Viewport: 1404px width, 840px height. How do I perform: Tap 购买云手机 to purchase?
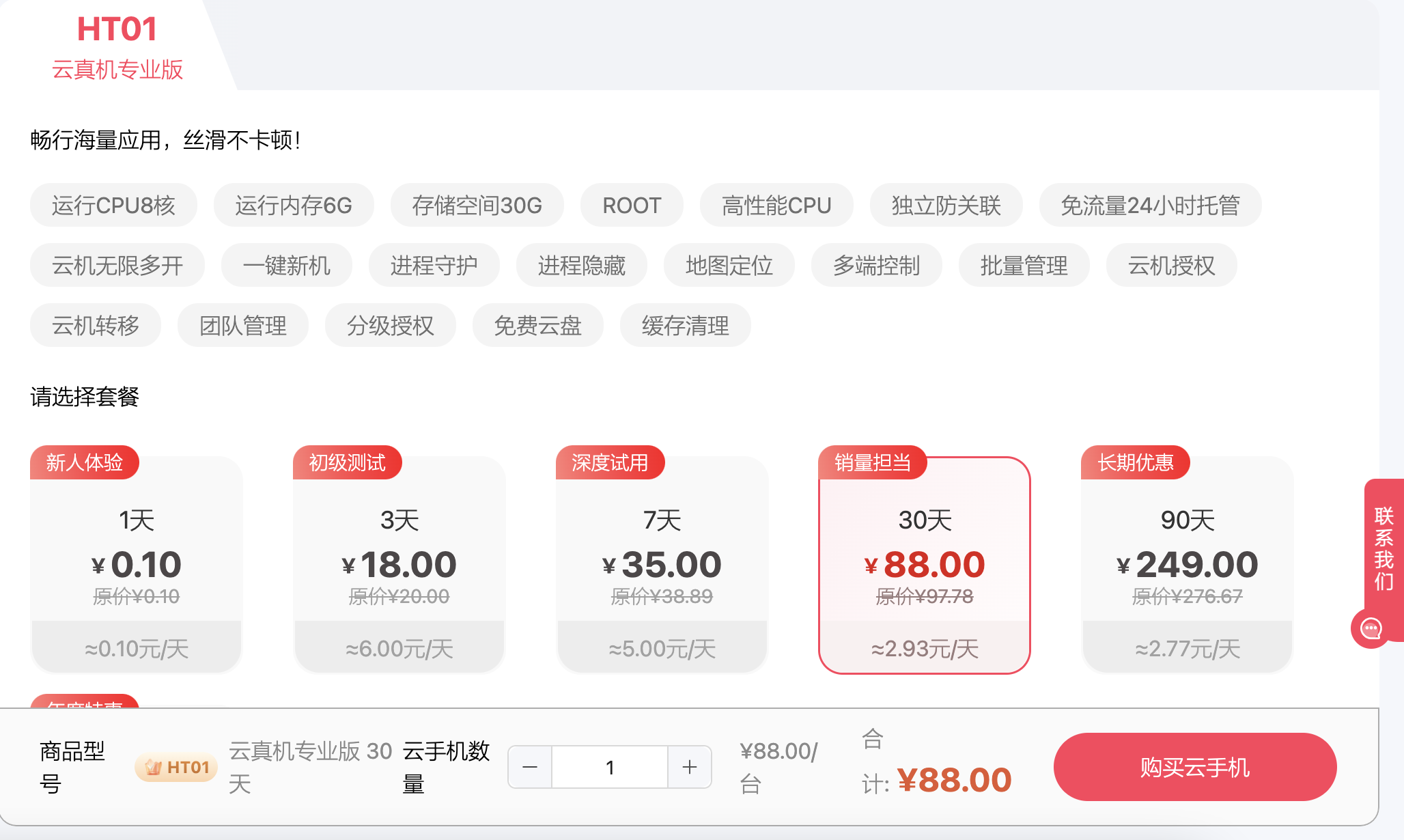[x=1194, y=767]
